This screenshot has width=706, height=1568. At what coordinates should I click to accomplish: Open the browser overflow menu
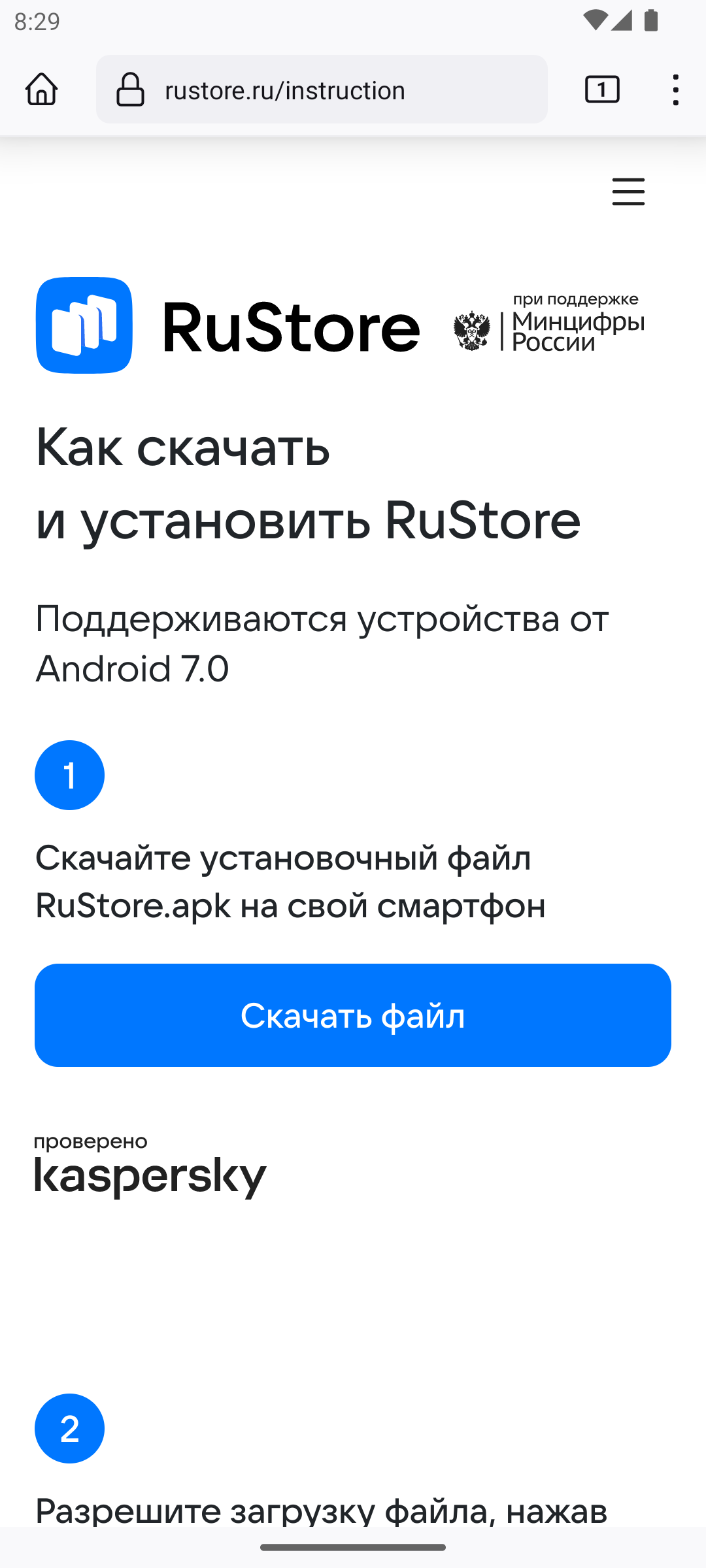pyautogui.click(x=676, y=90)
